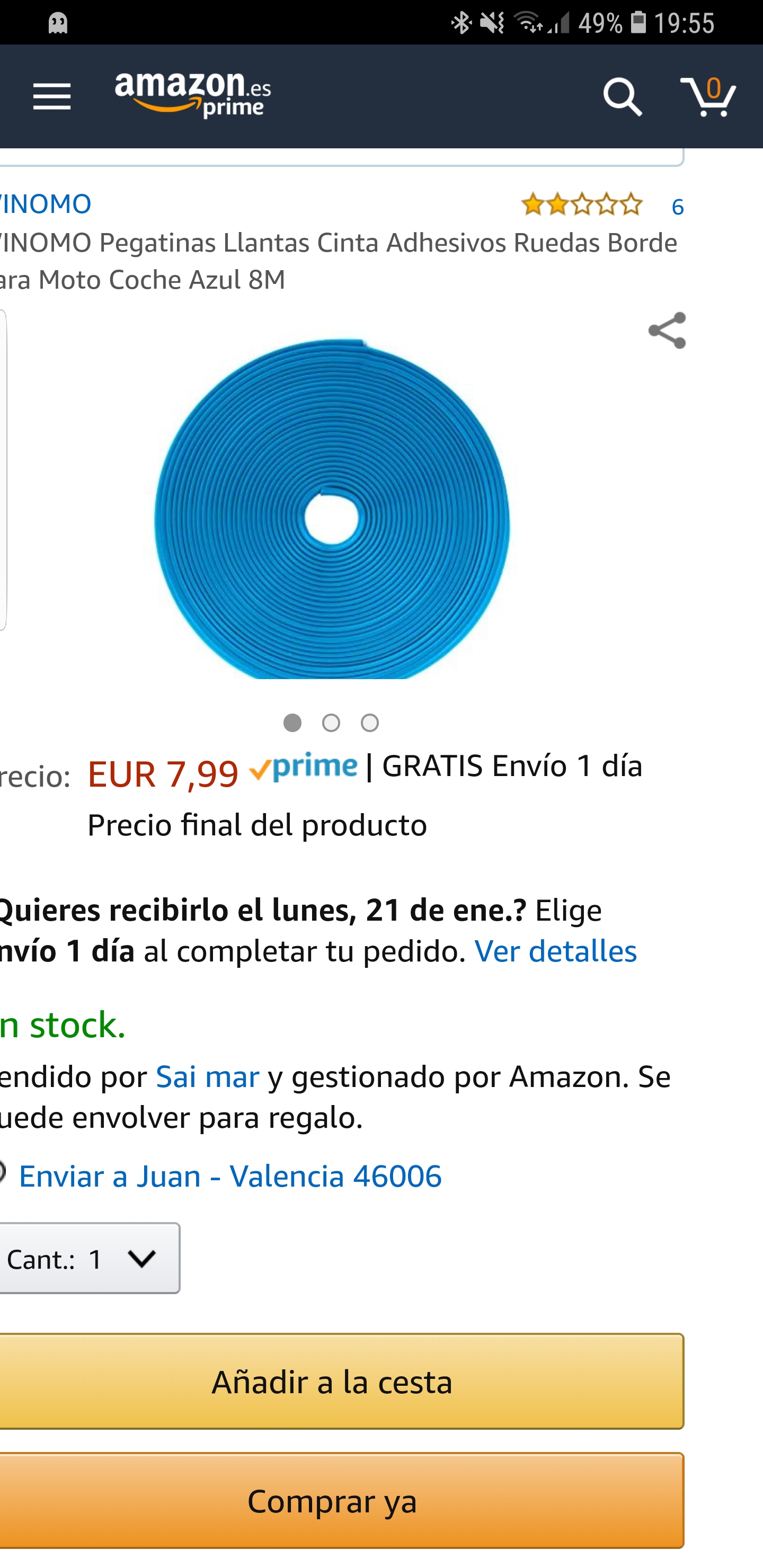Screen dimensions: 763x1568
Task: Tap the search magnifier icon
Action: click(622, 97)
